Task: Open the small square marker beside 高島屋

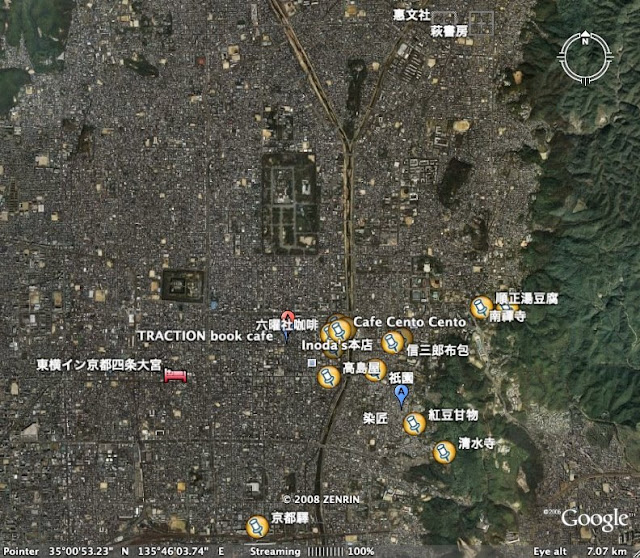Action: pyautogui.click(x=313, y=362)
